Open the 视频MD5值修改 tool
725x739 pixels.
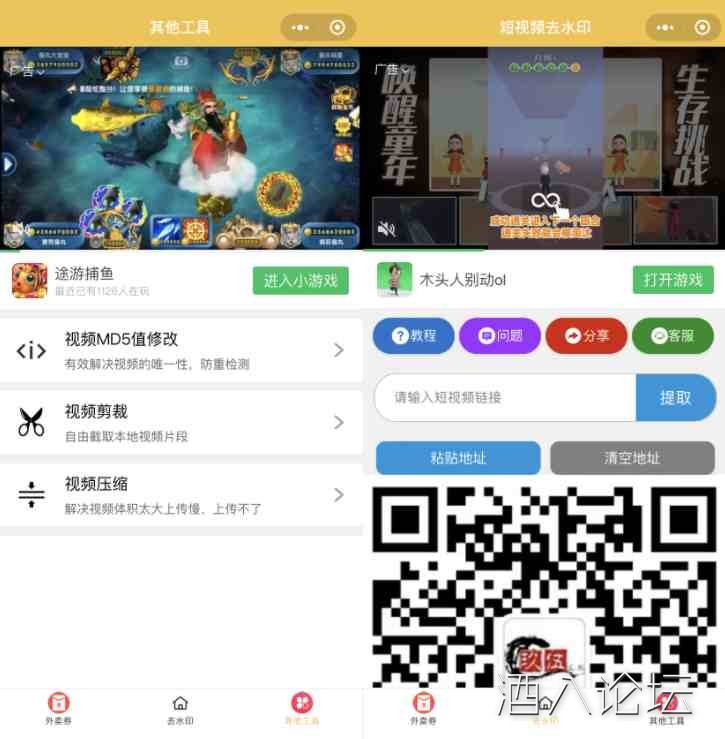tap(180, 350)
